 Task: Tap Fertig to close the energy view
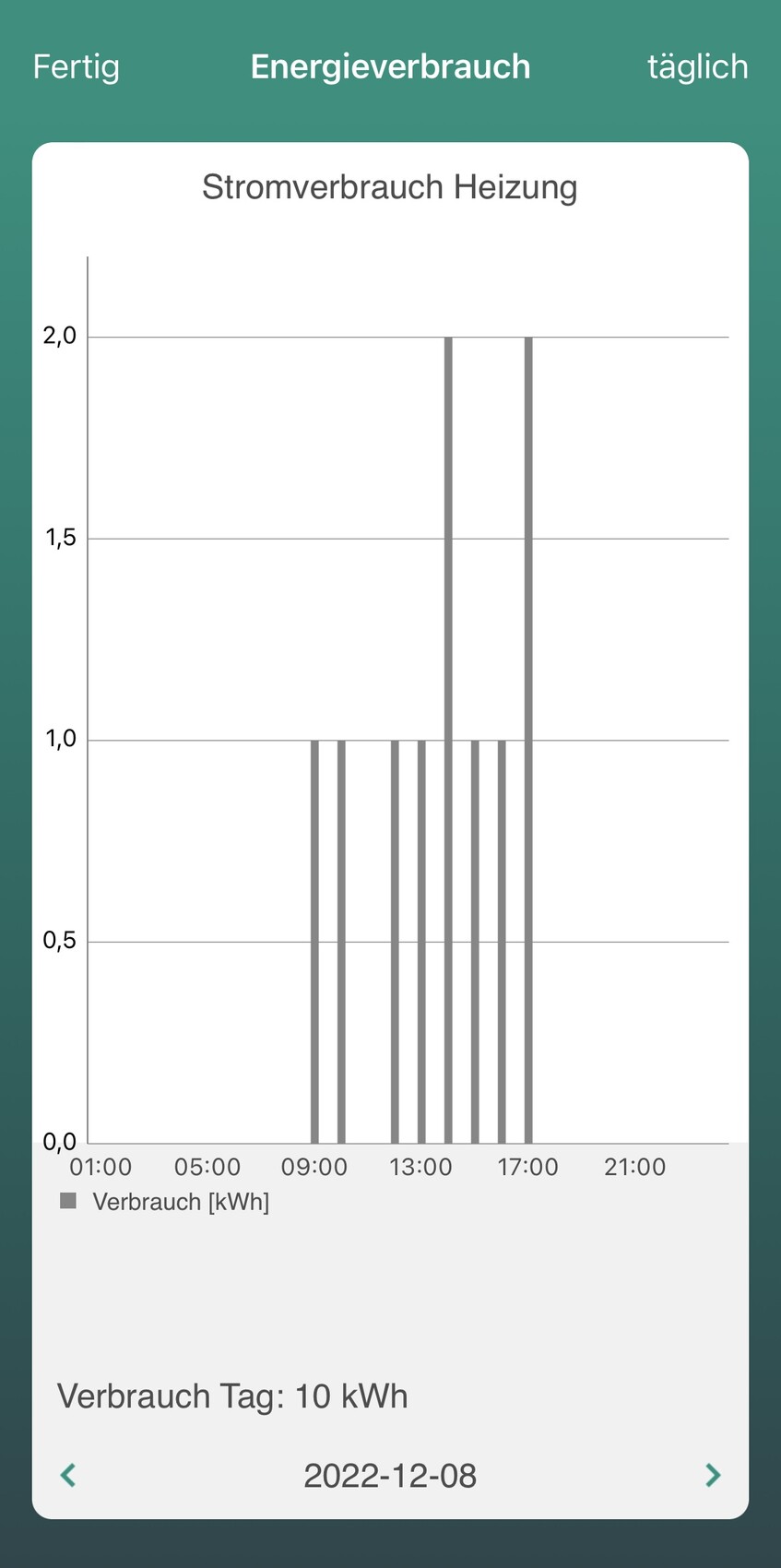pos(76,67)
